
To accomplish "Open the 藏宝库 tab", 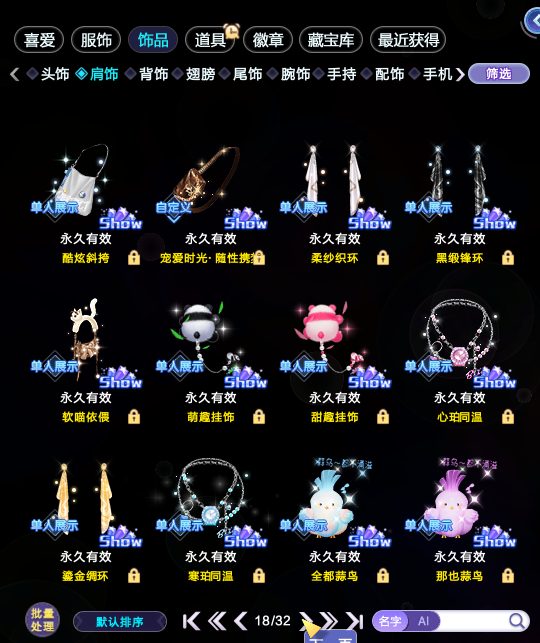I will coord(331,40).
